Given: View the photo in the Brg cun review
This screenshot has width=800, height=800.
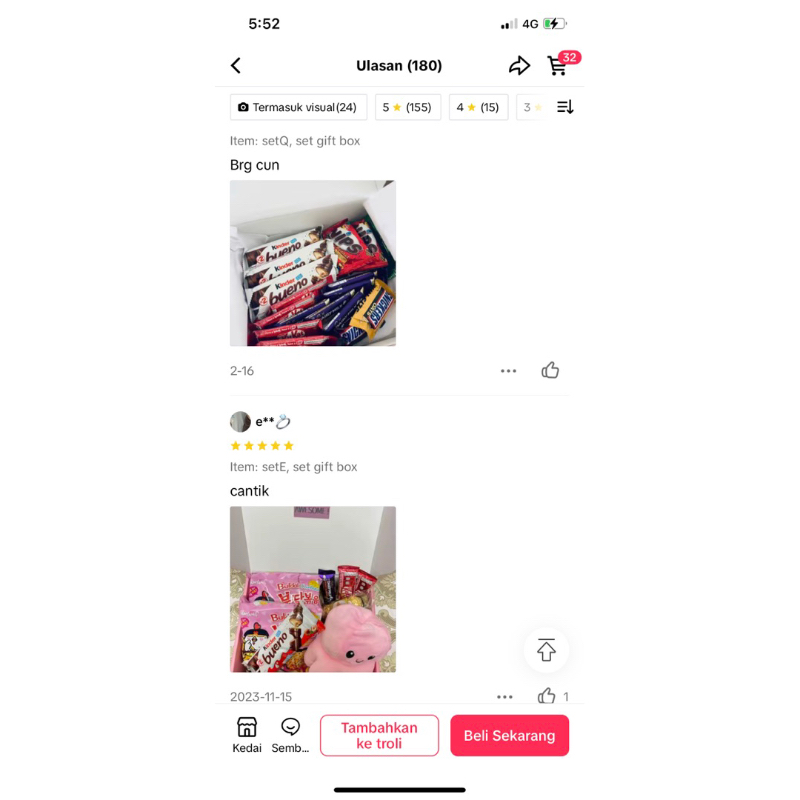Looking at the screenshot, I should (313, 263).
